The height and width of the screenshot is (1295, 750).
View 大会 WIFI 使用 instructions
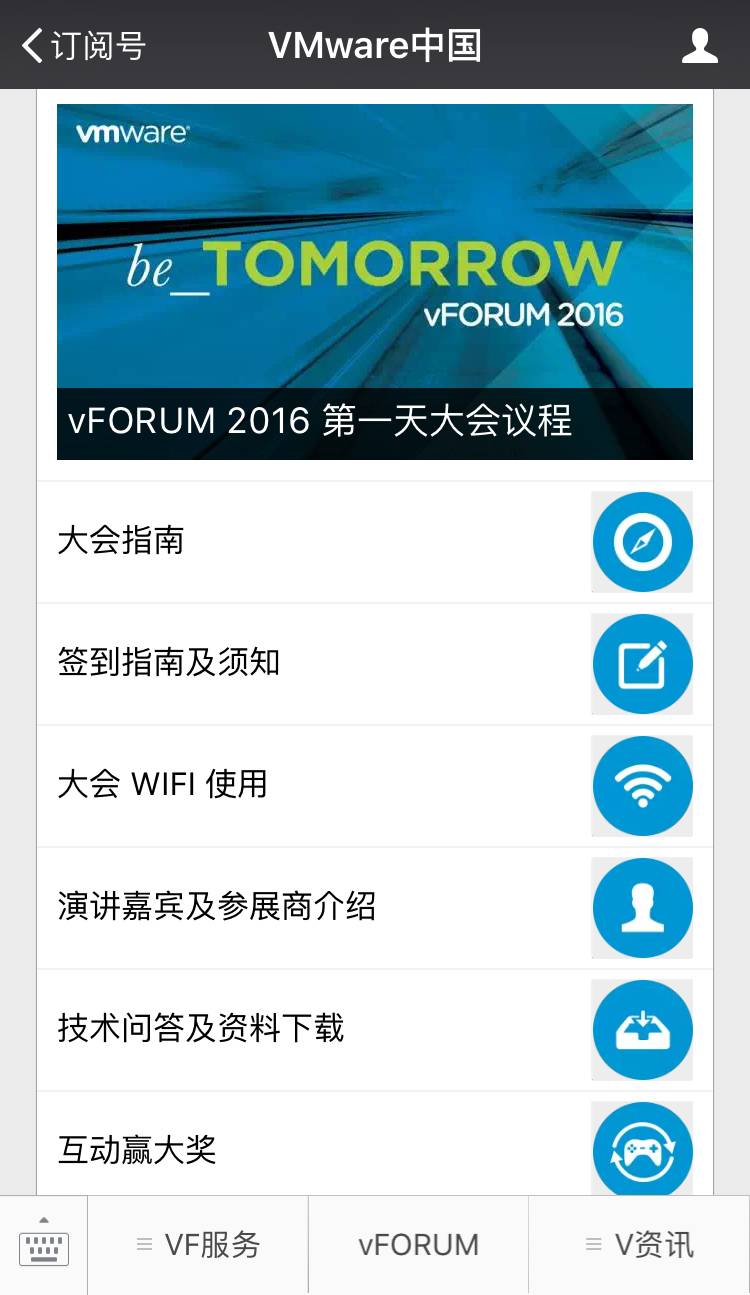pos(374,786)
